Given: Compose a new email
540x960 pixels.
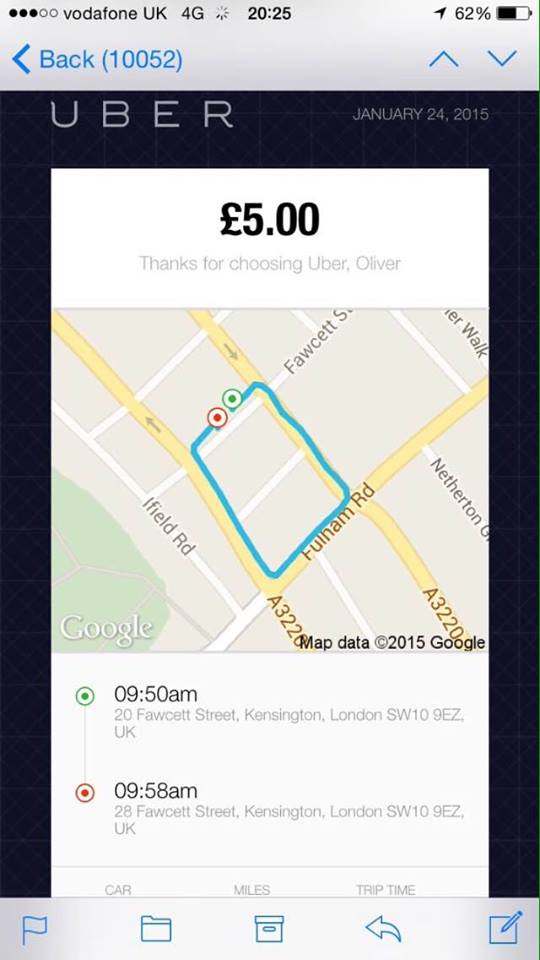Looking at the screenshot, I should (x=506, y=928).
